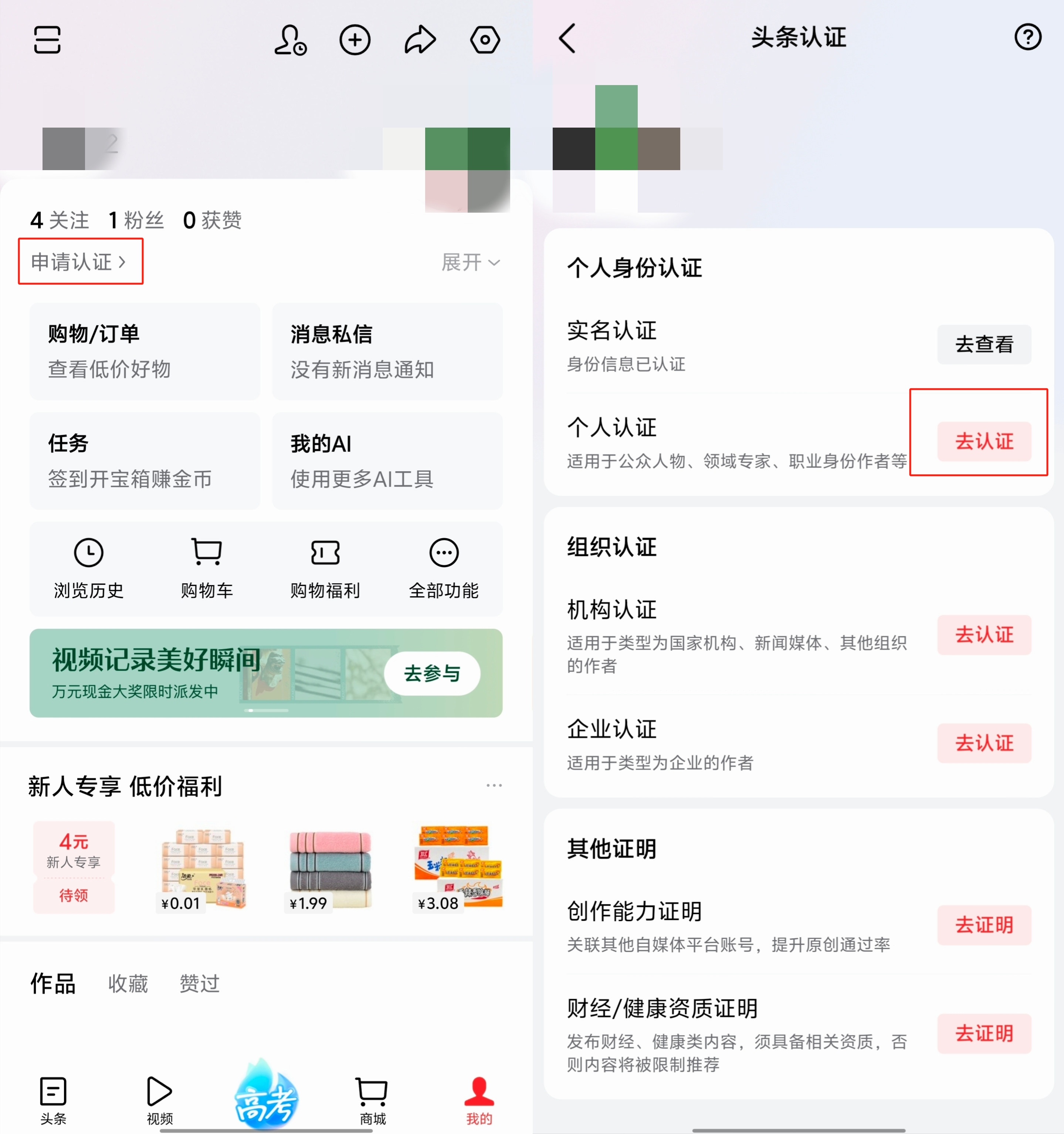The image size is (1064, 1134).
Task: Open 全部功能
Action: point(444,568)
